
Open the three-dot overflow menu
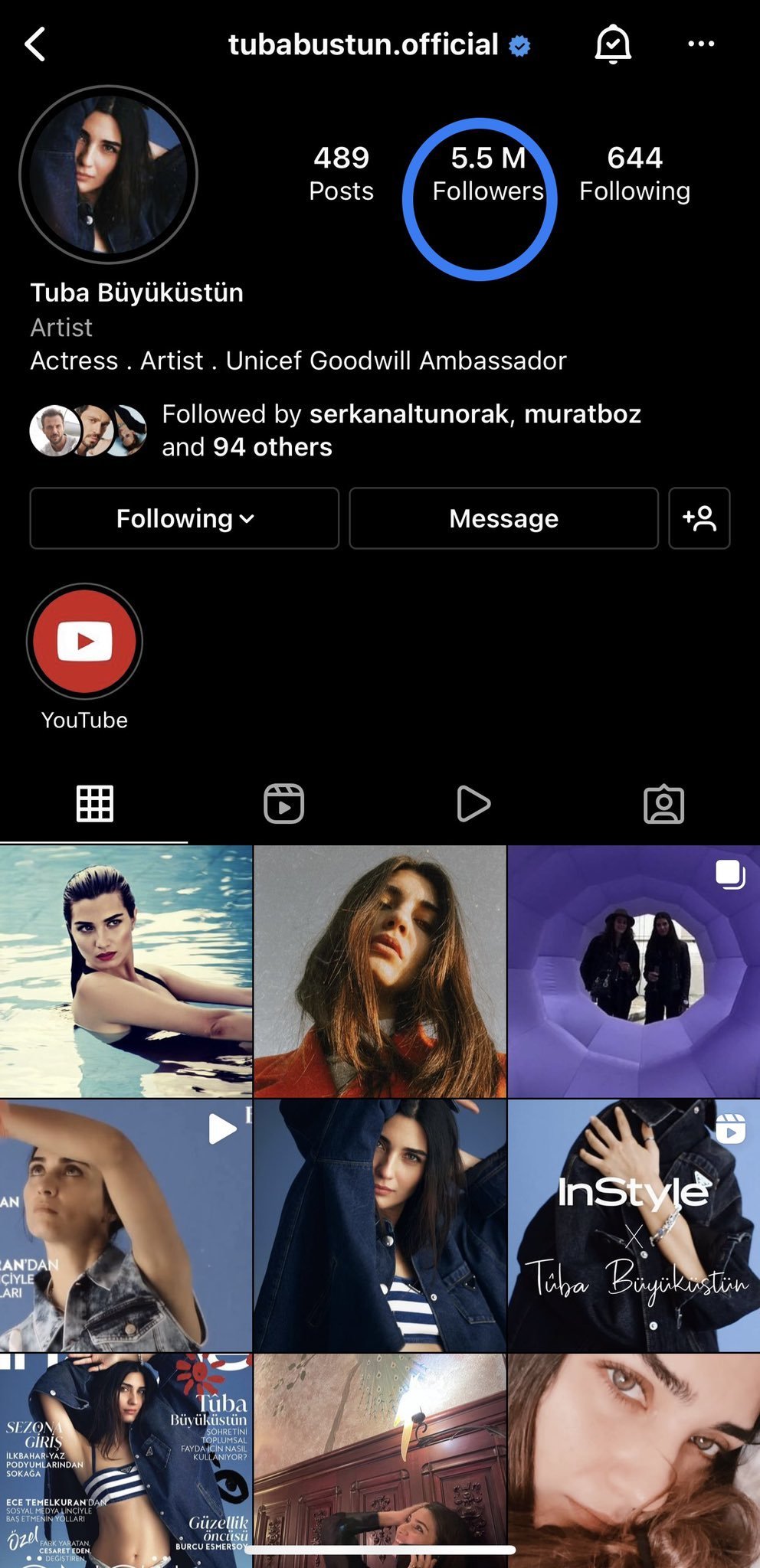pos(701,44)
